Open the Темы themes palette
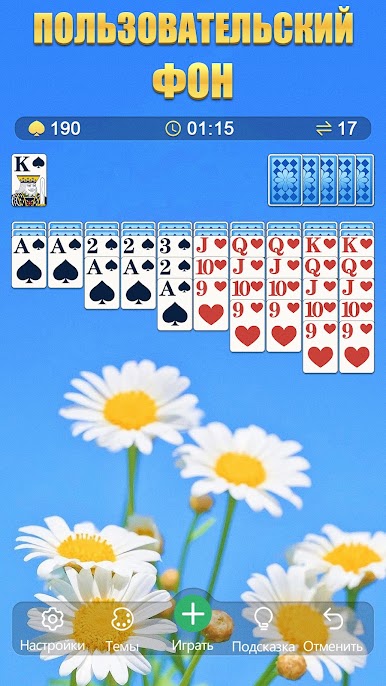 122,629
